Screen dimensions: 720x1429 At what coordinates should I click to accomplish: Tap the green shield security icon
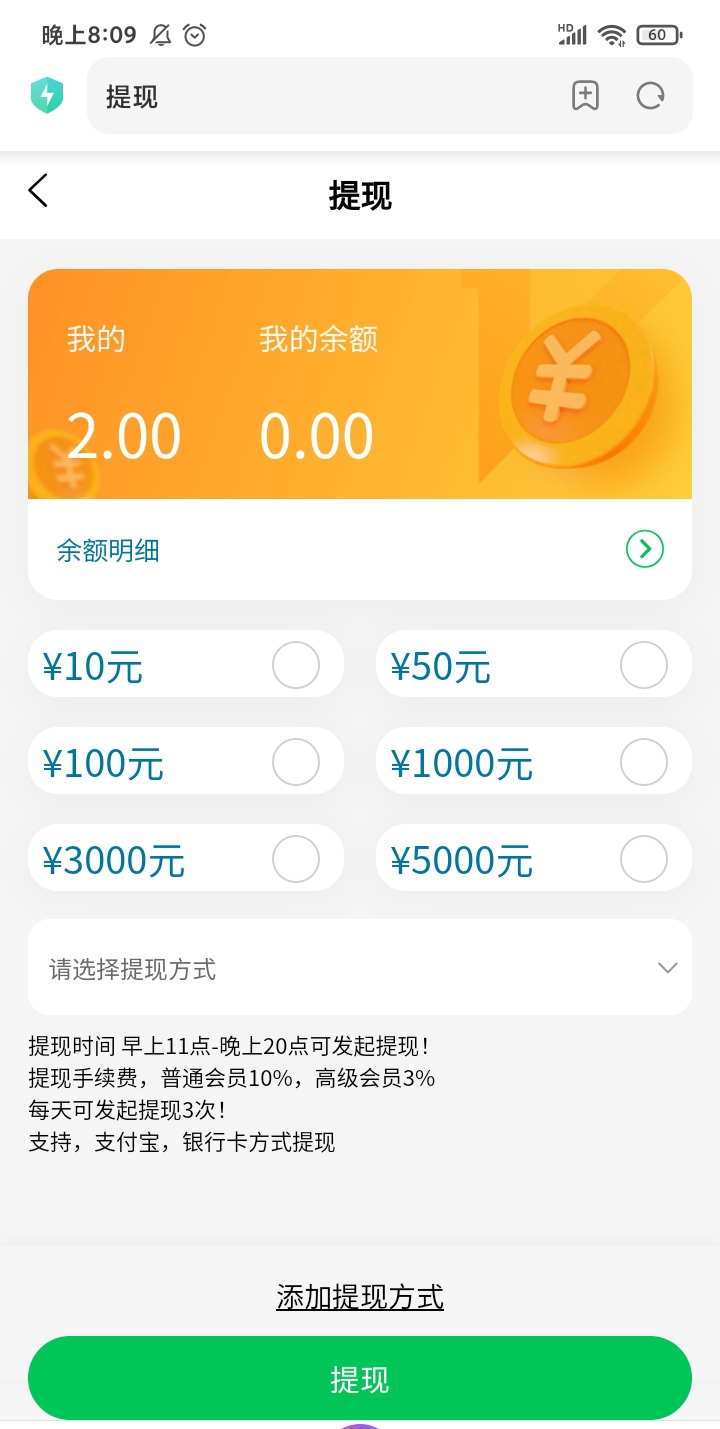point(47,95)
